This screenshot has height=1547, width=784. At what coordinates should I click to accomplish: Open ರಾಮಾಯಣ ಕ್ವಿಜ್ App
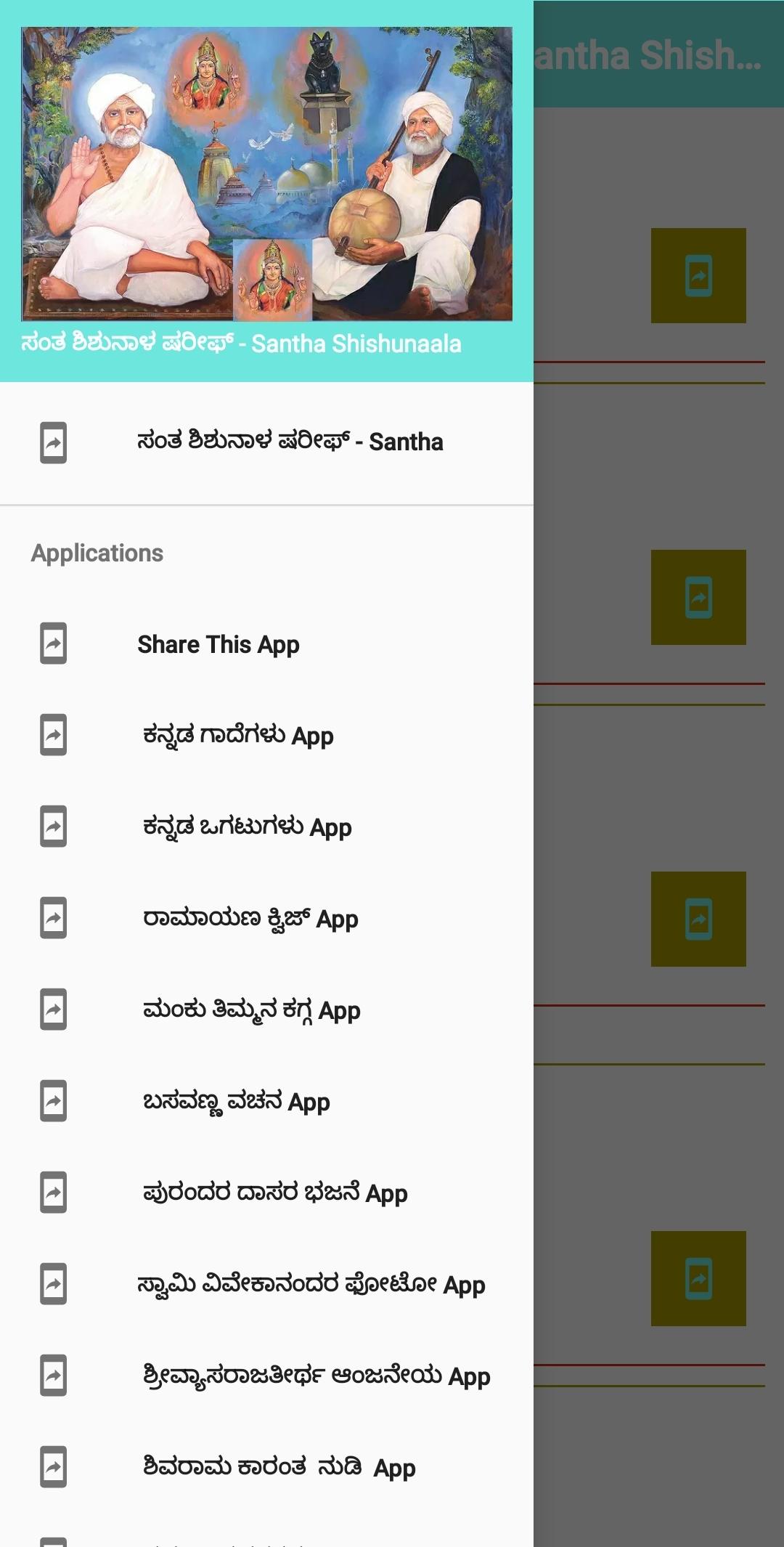tap(266, 919)
